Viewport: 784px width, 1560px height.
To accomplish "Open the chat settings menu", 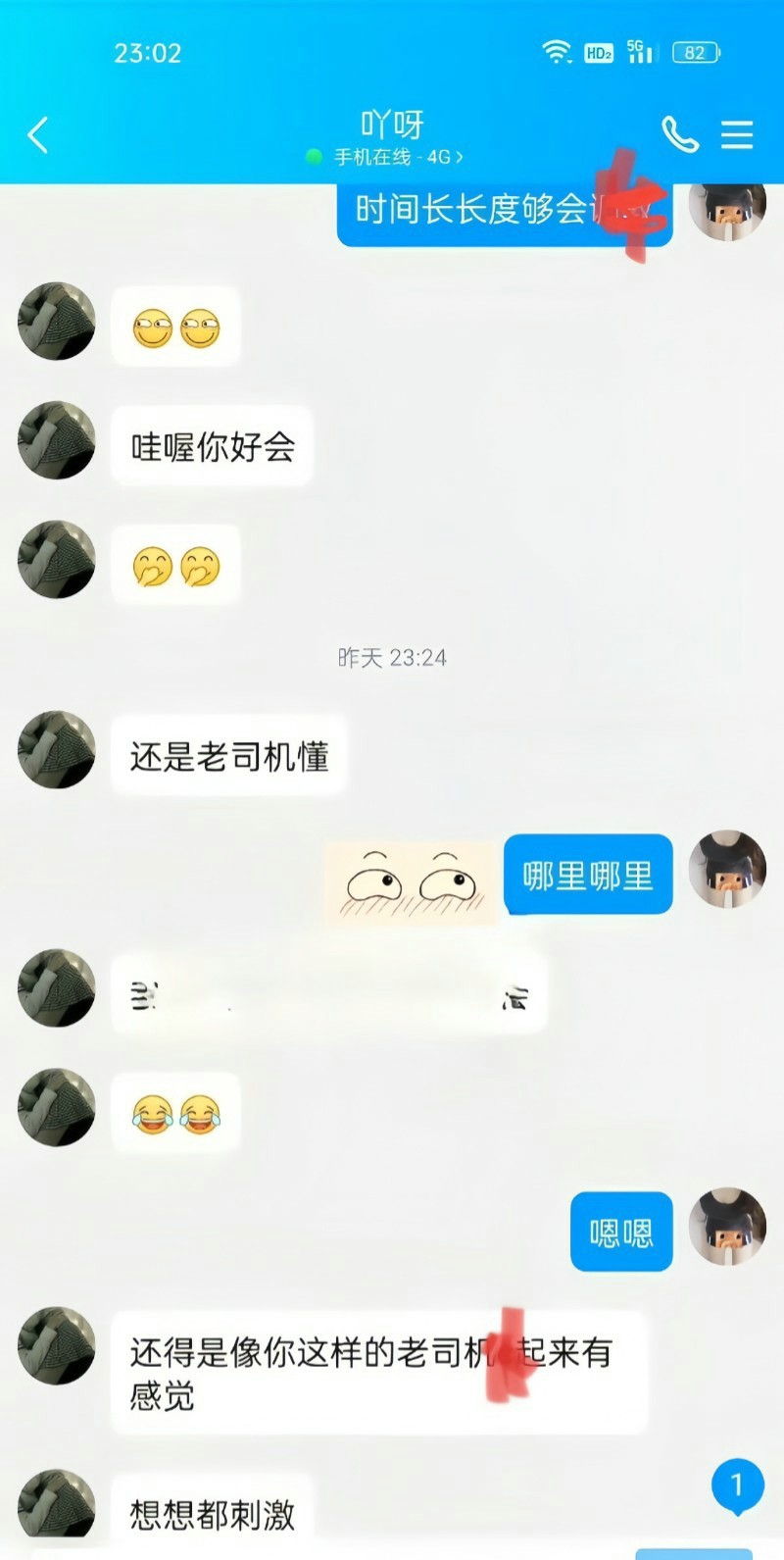I will pyautogui.click(x=737, y=134).
